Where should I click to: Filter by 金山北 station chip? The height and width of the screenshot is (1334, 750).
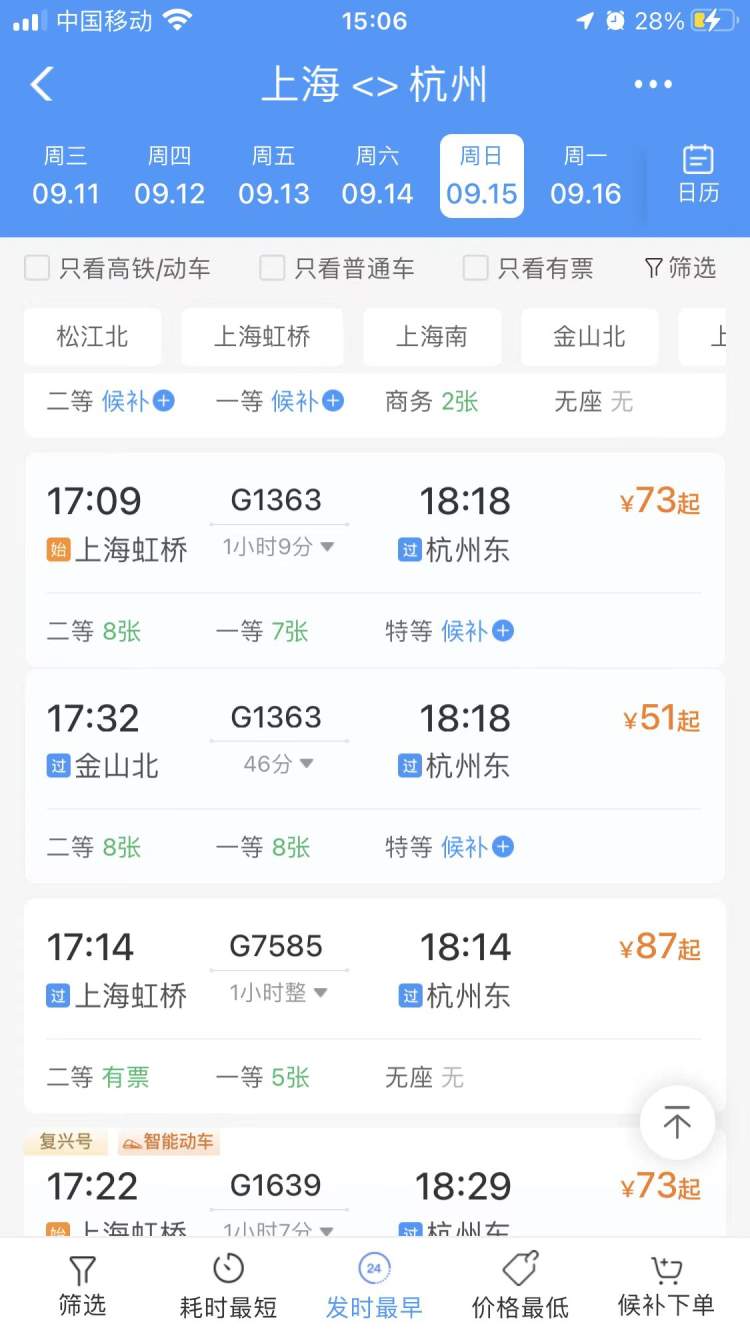590,337
